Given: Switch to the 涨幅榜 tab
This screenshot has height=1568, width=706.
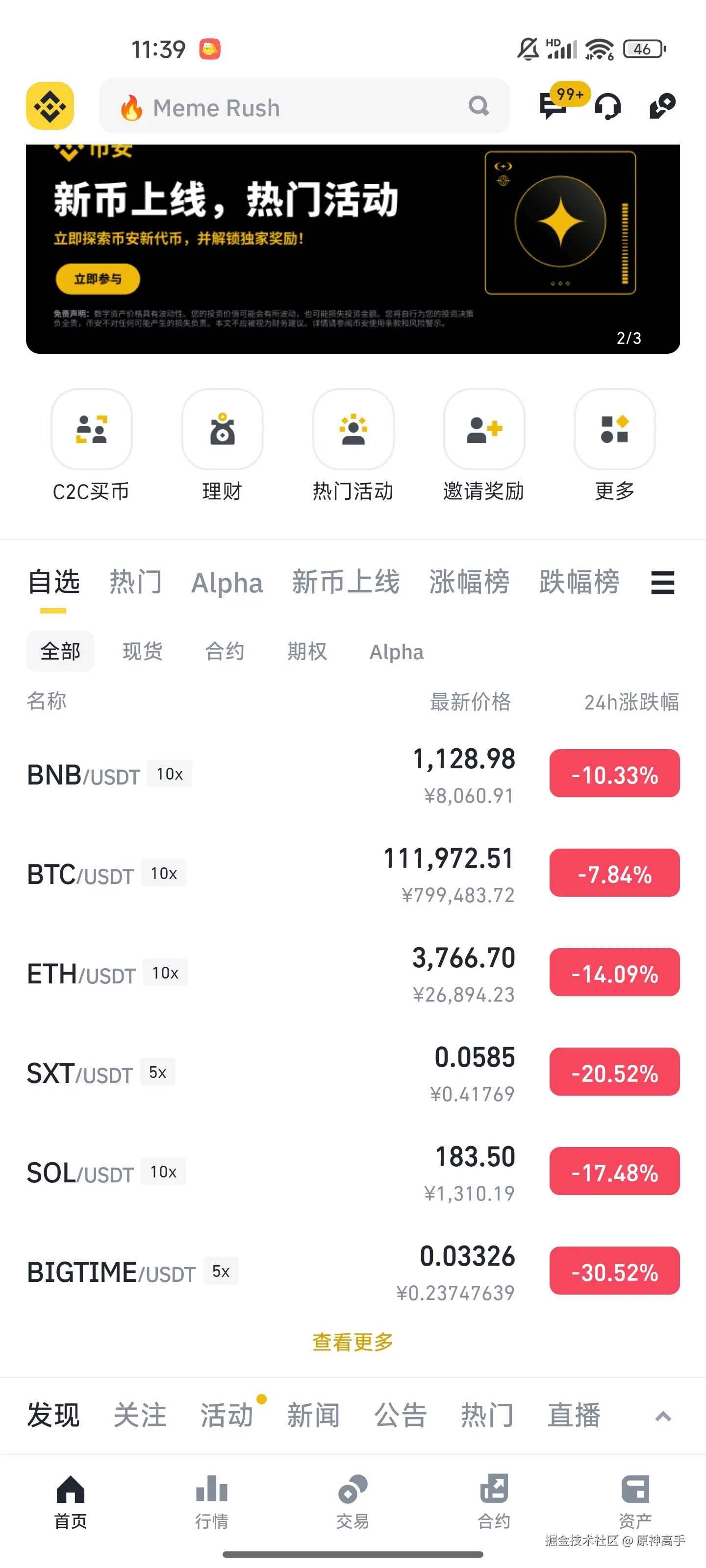Looking at the screenshot, I should pos(468,583).
